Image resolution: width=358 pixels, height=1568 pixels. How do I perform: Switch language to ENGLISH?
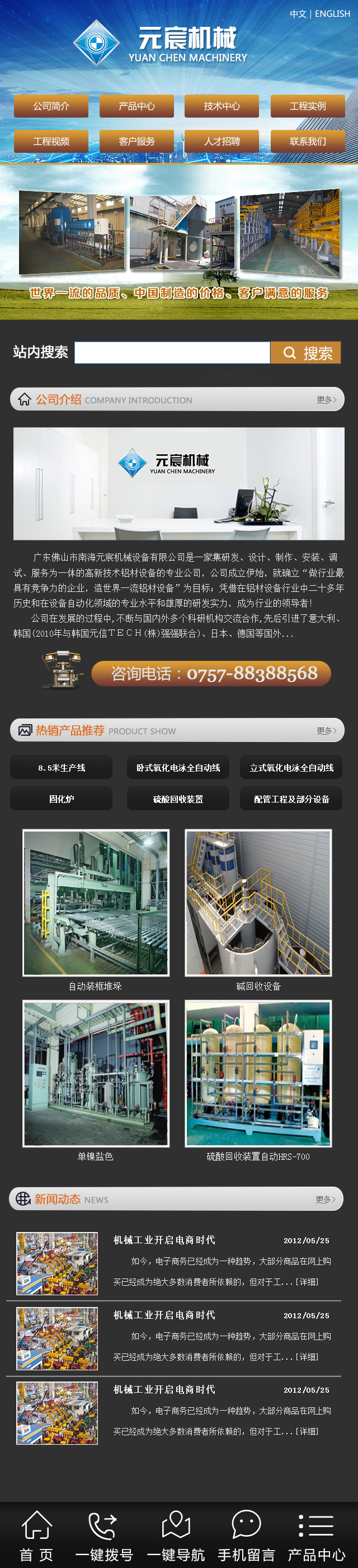[332, 14]
